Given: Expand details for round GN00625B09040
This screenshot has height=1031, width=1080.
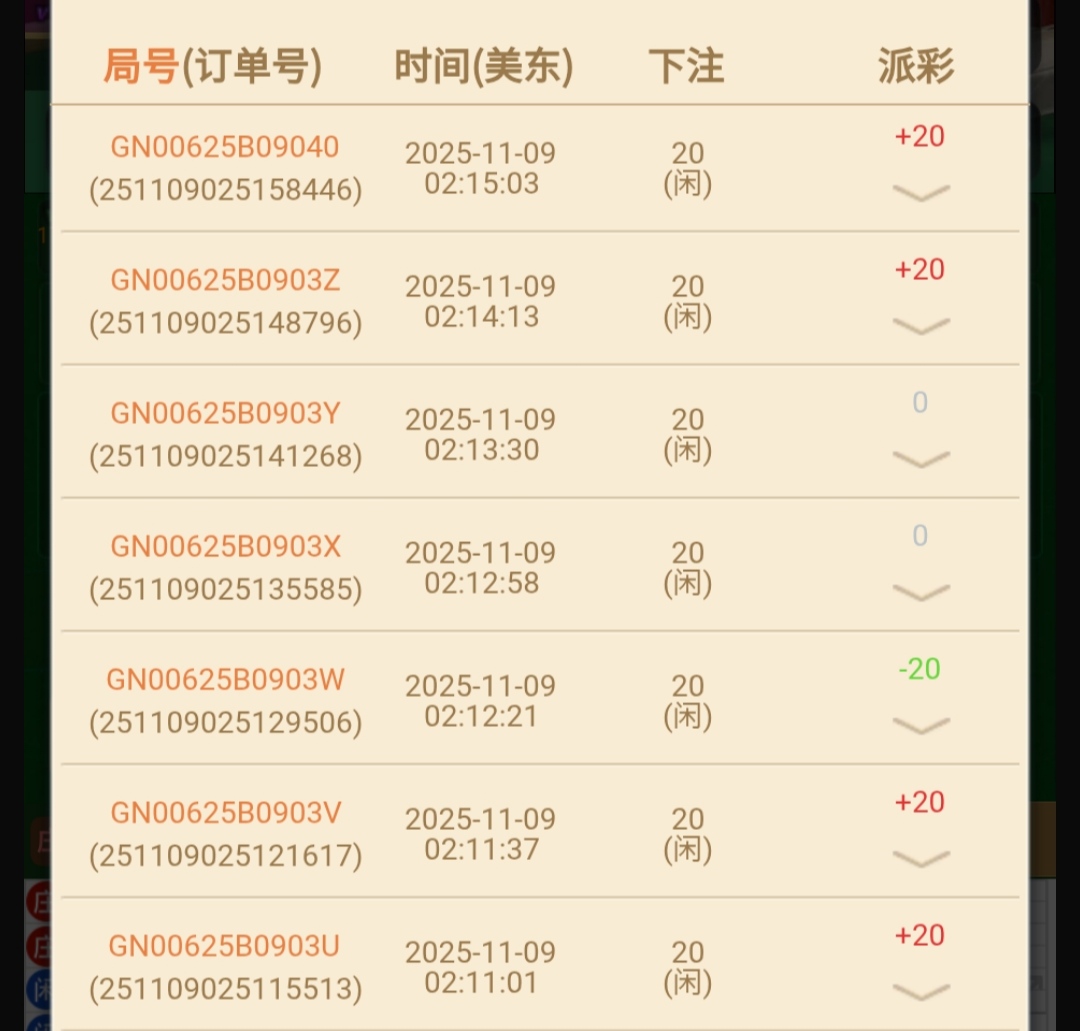Looking at the screenshot, I should pos(920,192).
